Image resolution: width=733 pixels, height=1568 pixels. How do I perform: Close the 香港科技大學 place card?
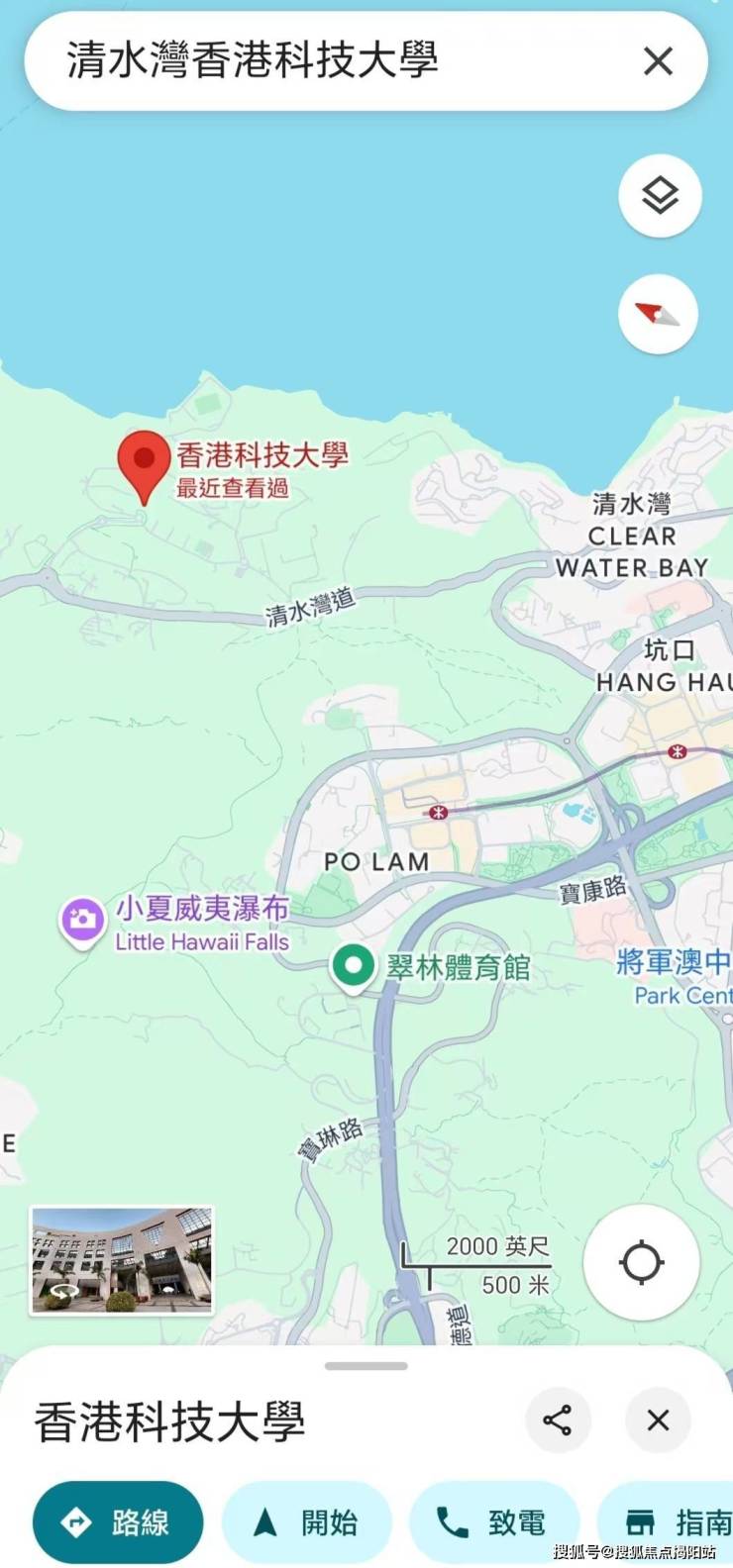658,1421
